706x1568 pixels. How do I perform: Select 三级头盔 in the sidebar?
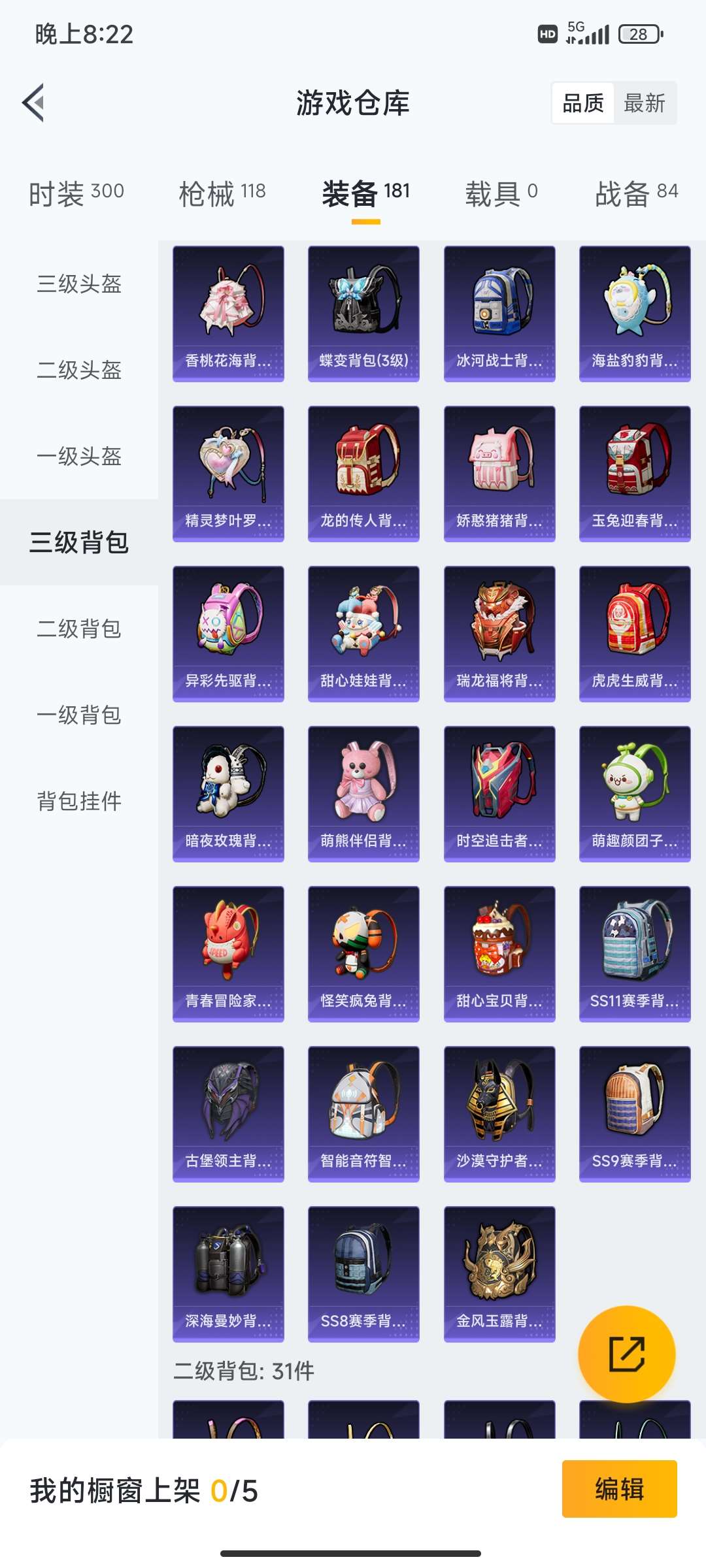pos(78,284)
